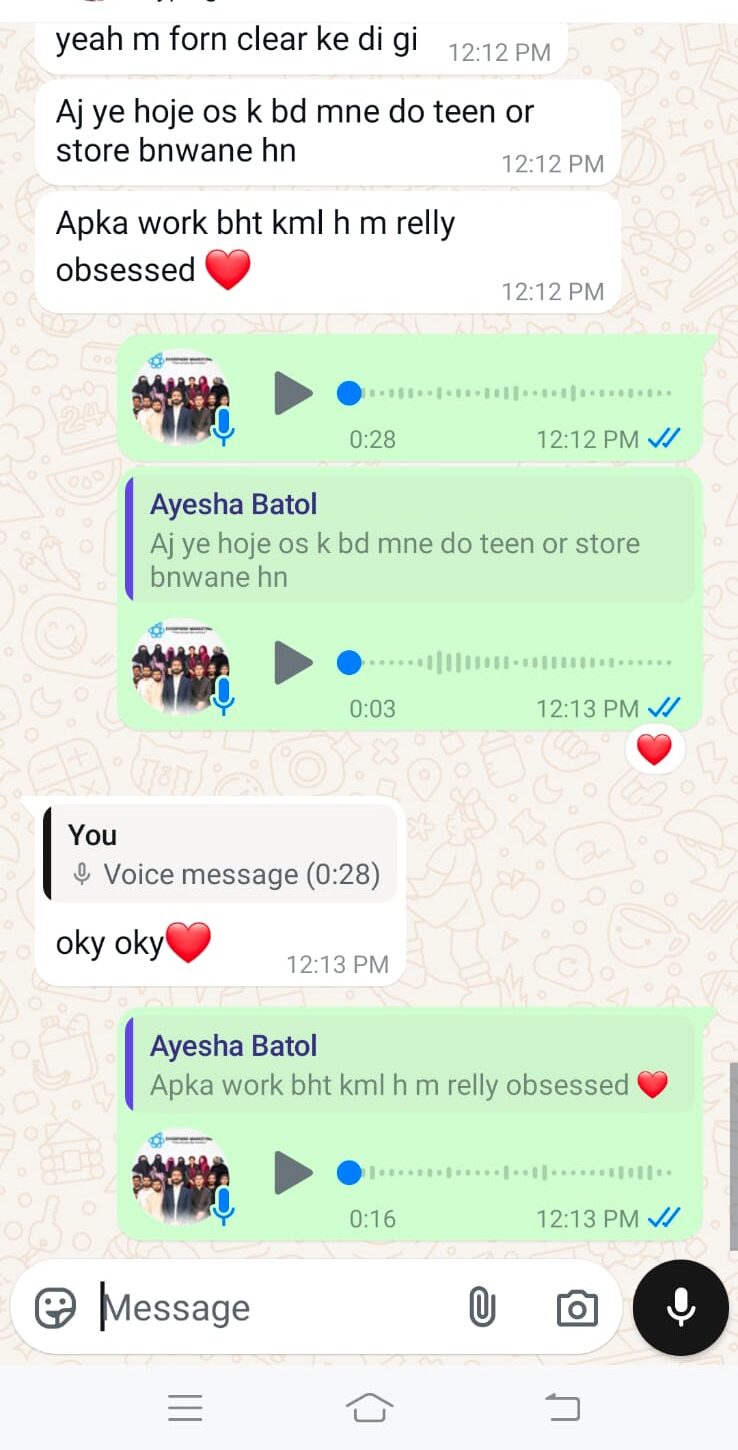Open system recent apps menu
This screenshot has height=1450, width=738.
(185, 1407)
